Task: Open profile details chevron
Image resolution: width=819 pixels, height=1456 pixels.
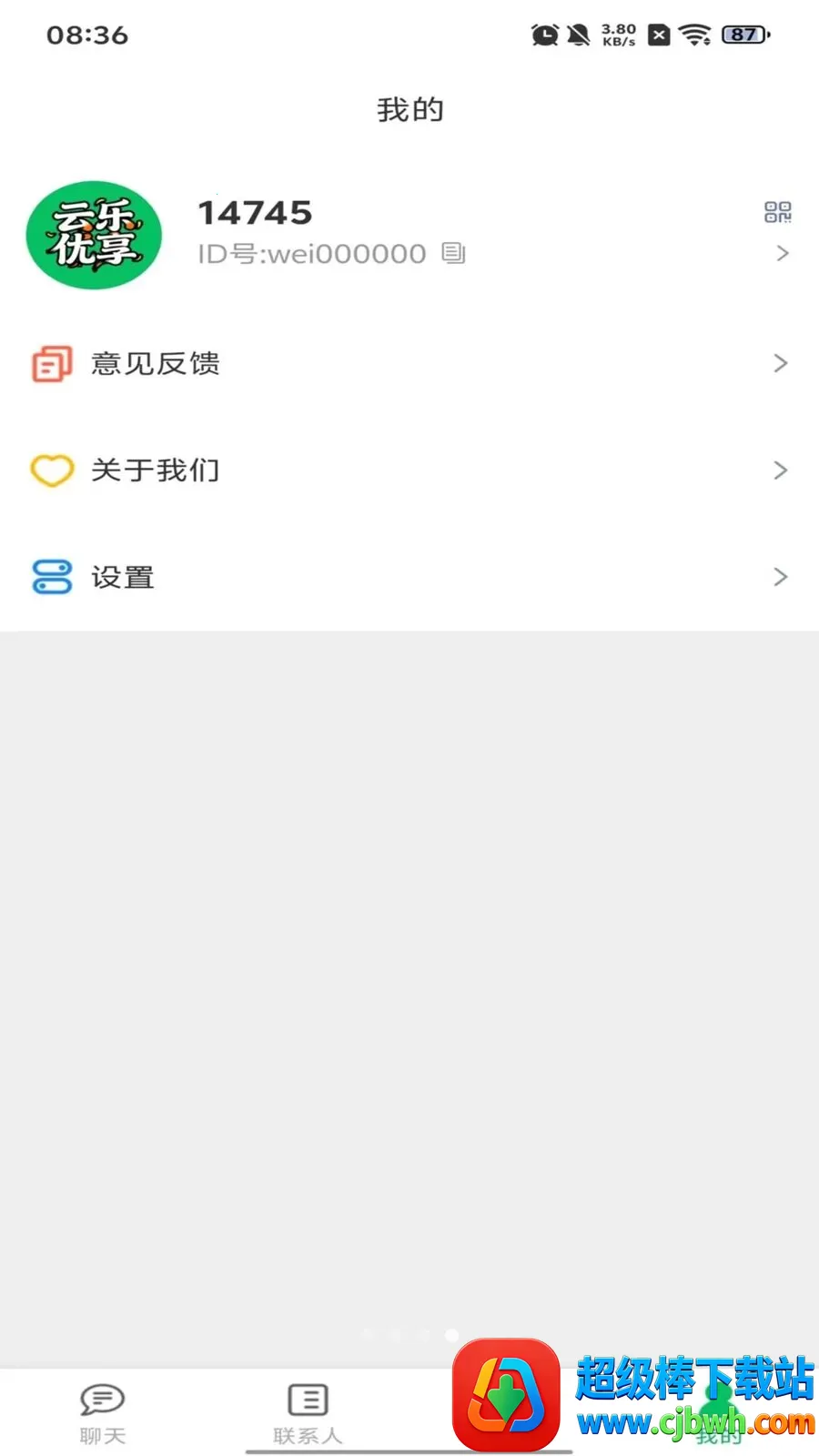Action: 783,253
